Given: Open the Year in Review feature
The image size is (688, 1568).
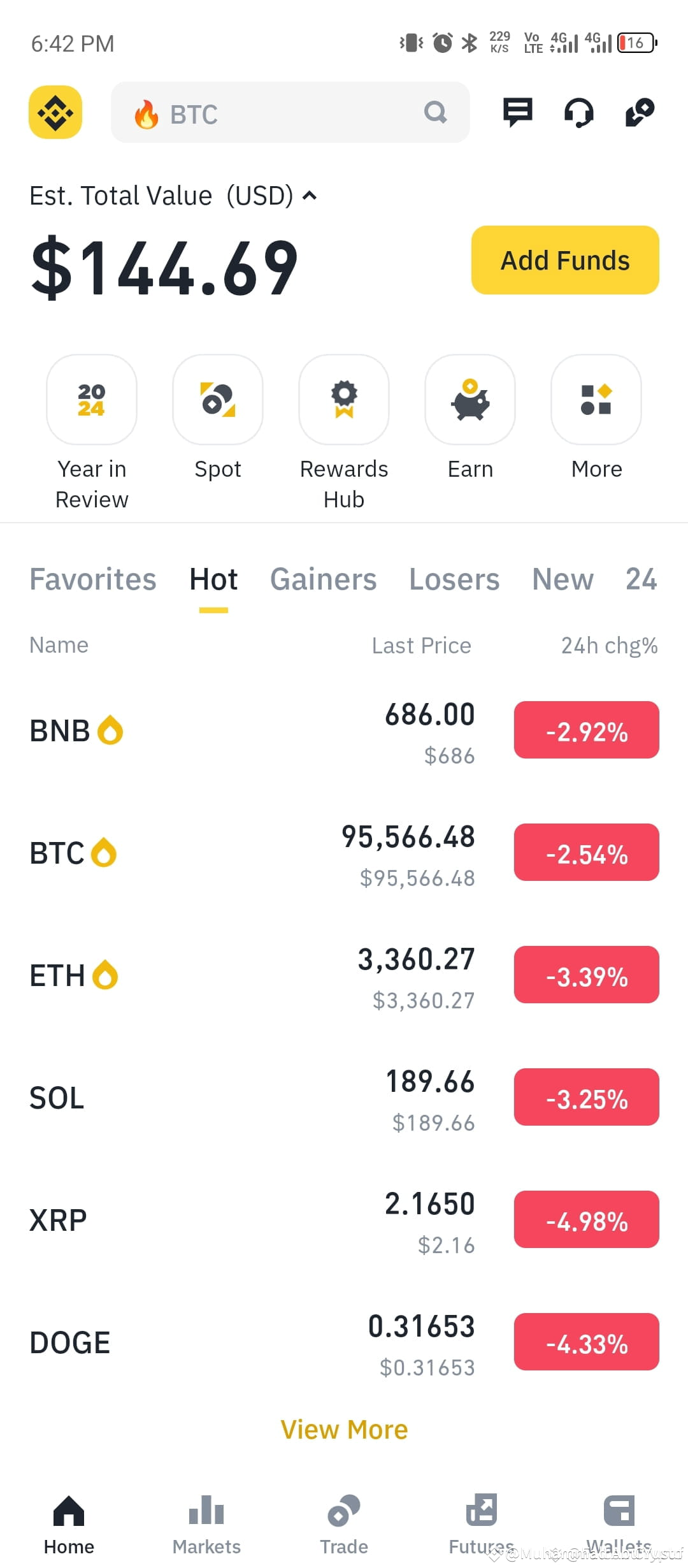Looking at the screenshot, I should pyautogui.click(x=91, y=400).
